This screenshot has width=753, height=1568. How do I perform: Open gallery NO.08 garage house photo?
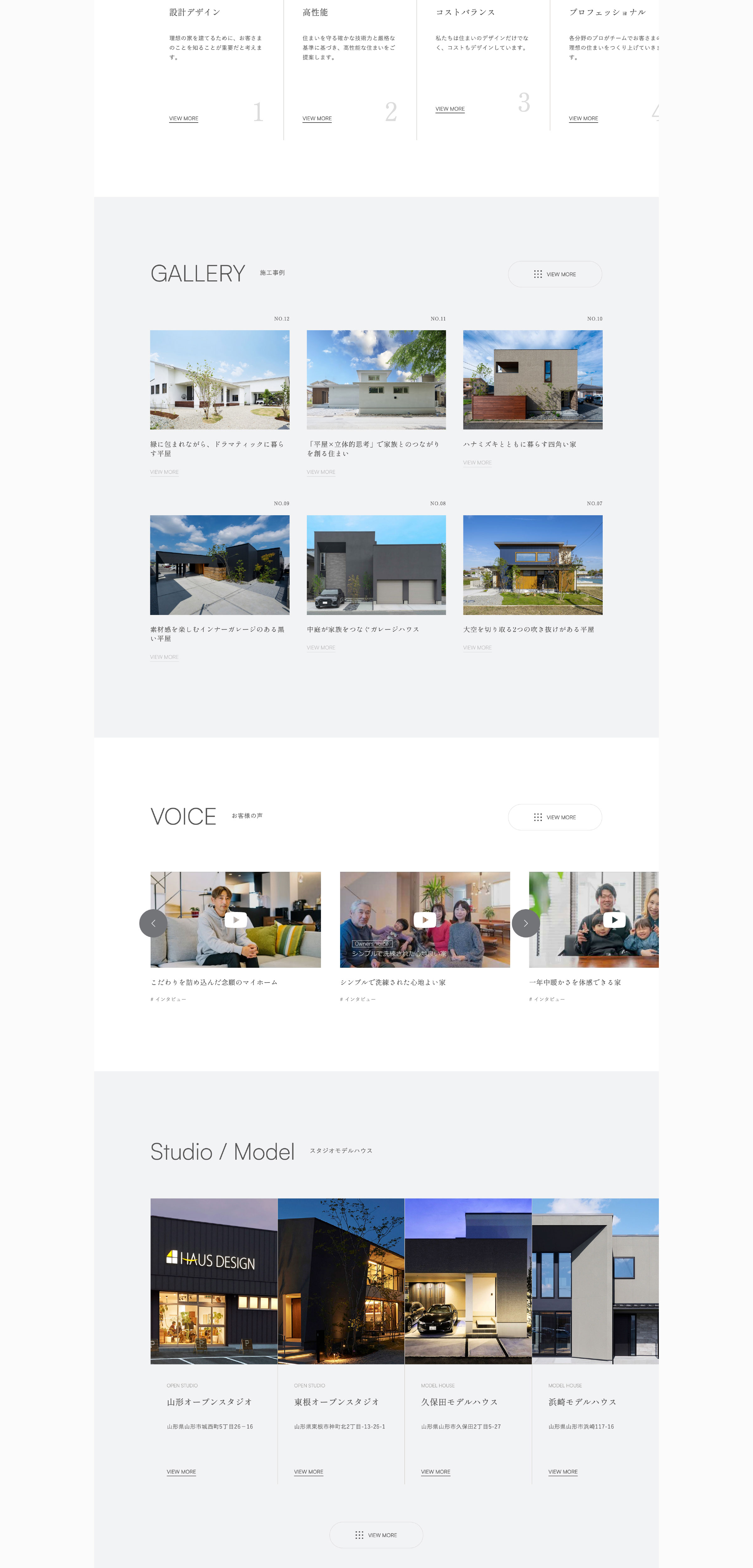[376, 565]
